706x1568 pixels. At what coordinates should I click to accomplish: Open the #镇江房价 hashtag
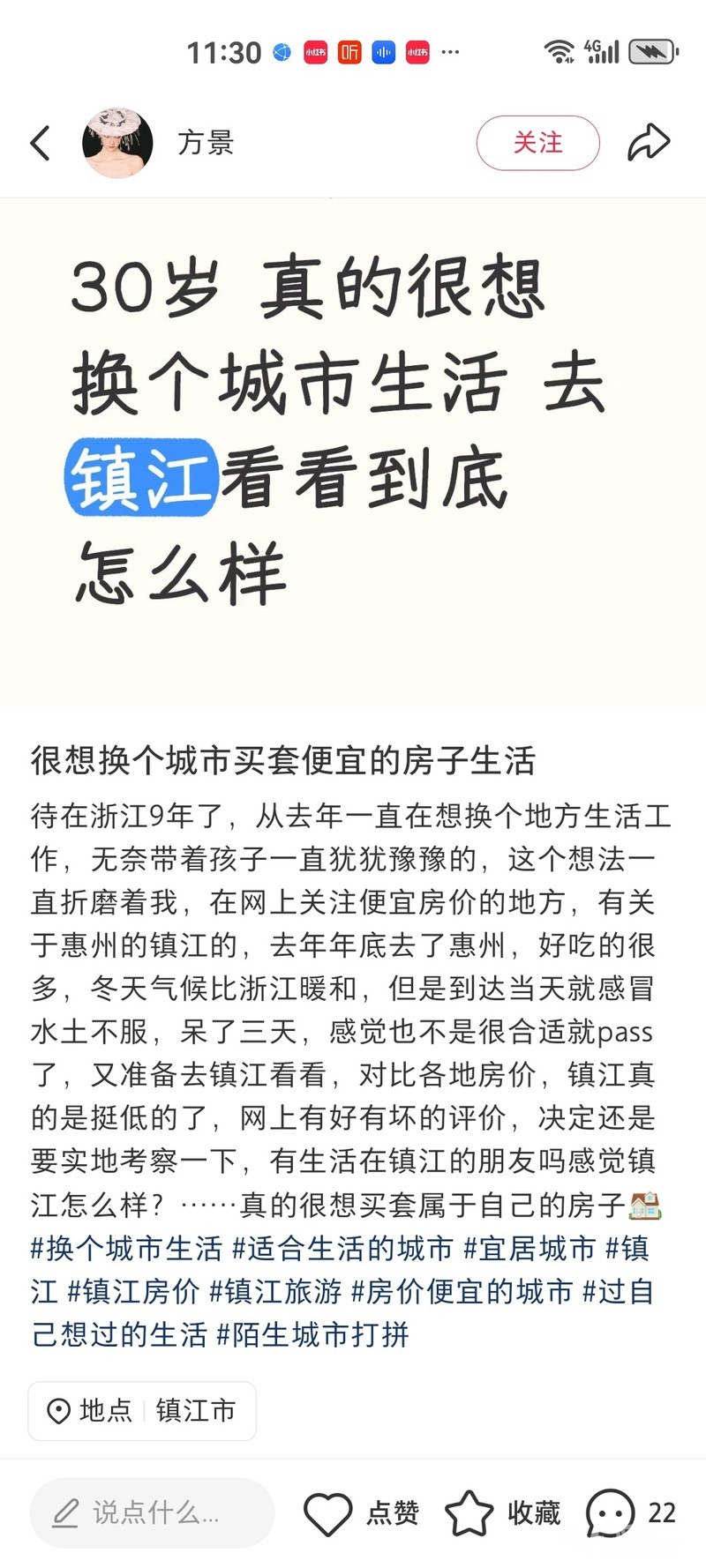click(x=134, y=1291)
